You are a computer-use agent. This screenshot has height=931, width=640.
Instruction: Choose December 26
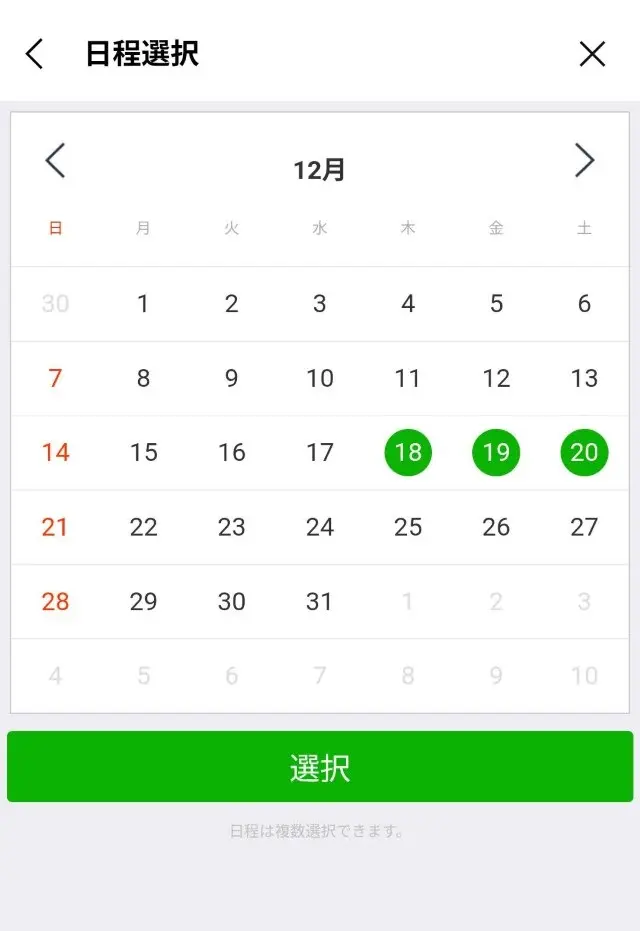point(496,527)
